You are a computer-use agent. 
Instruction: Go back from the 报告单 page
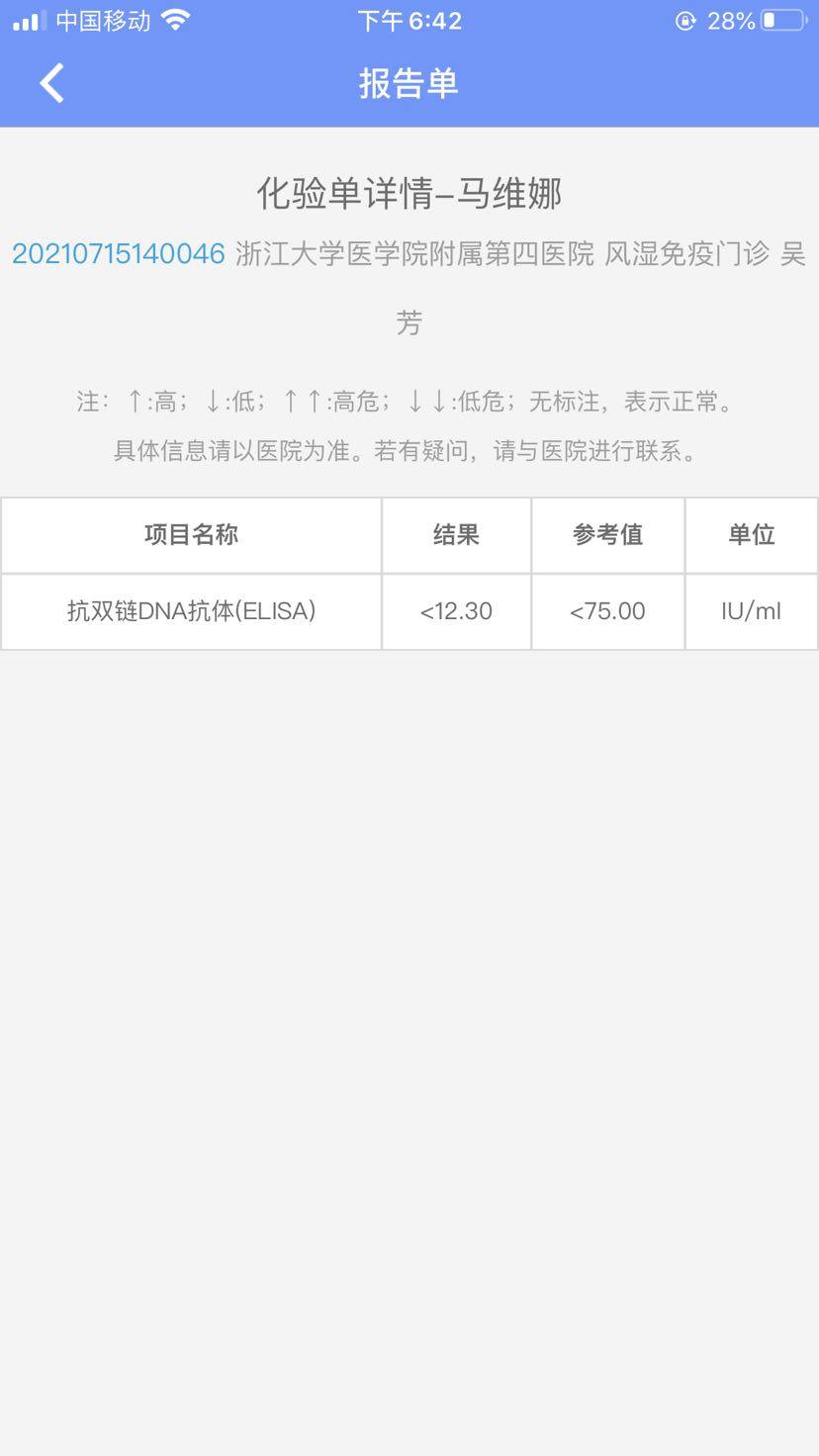pos(51,83)
